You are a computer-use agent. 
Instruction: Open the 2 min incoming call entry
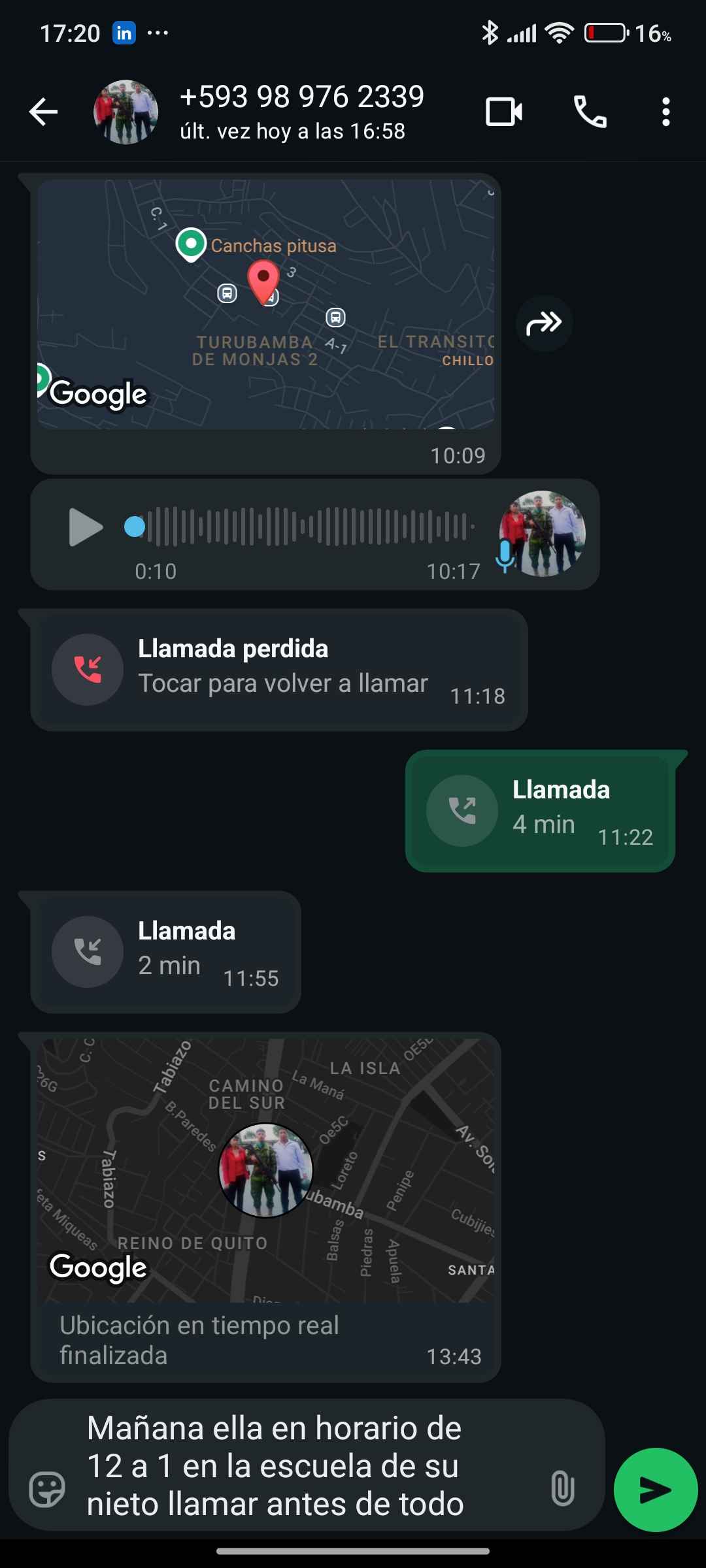(166, 952)
